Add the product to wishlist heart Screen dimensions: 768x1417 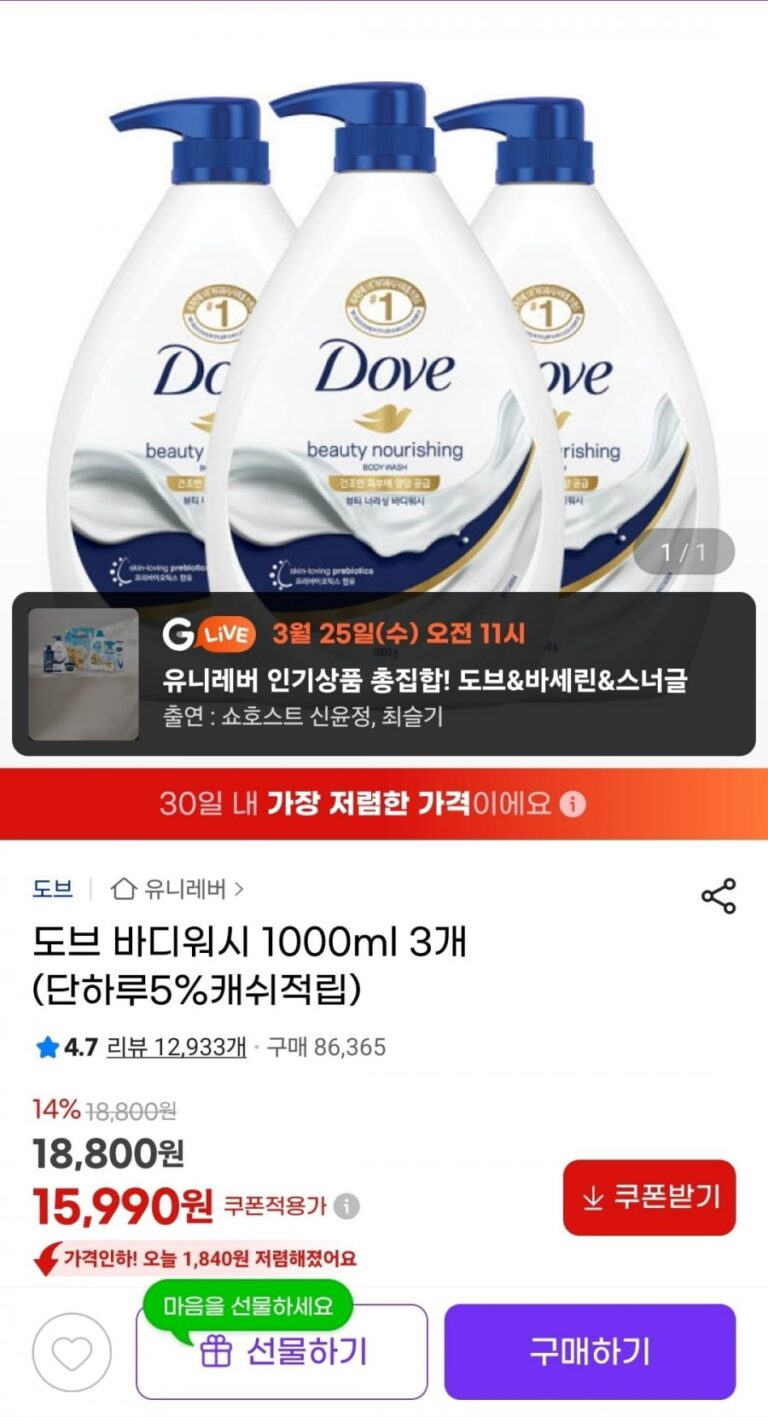click(x=71, y=1352)
